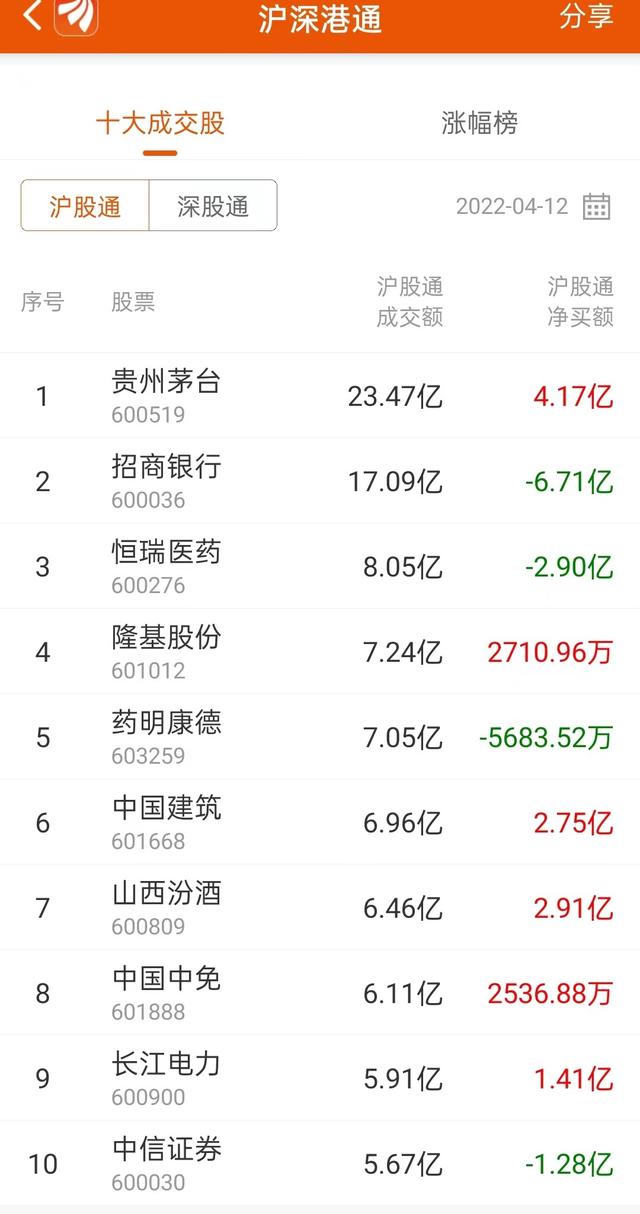Image resolution: width=640 pixels, height=1214 pixels.
Task: Switch to the 深股通 segment
Action: pos(213,206)
